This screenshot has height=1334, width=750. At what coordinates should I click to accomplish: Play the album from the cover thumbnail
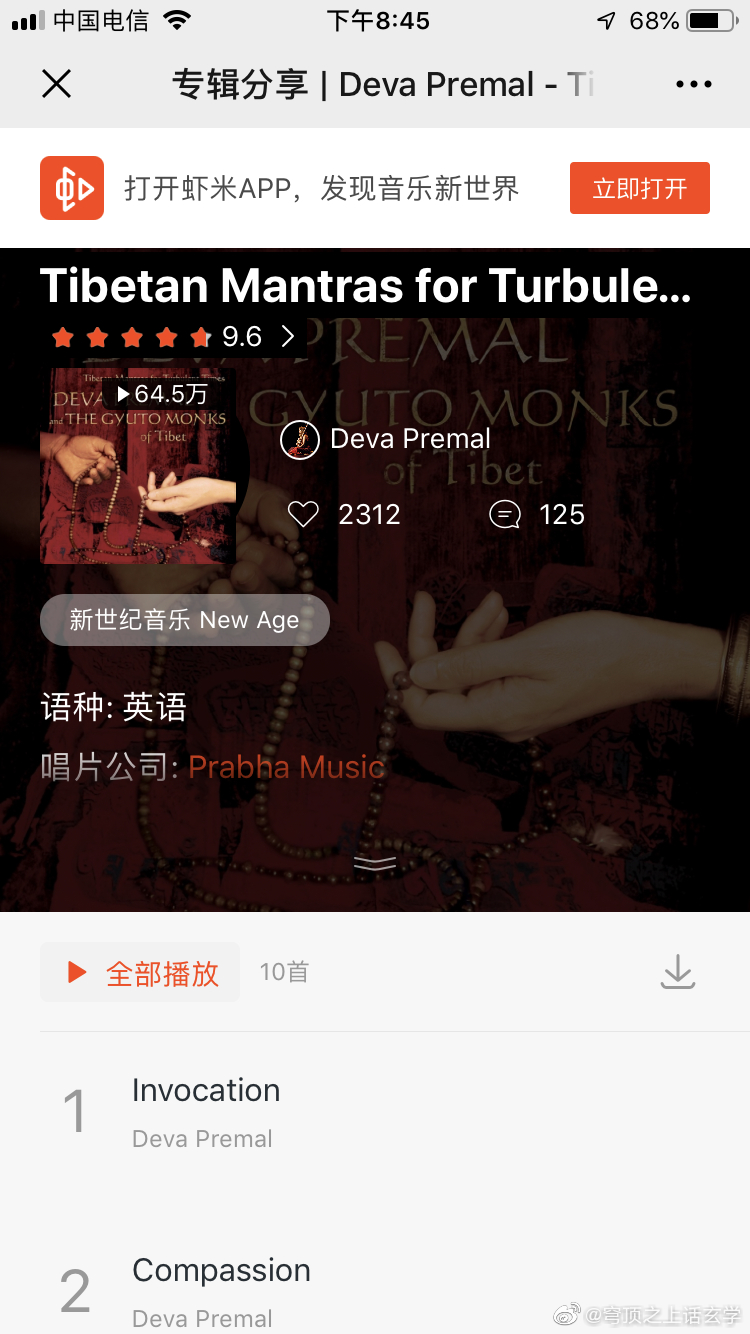139,466
